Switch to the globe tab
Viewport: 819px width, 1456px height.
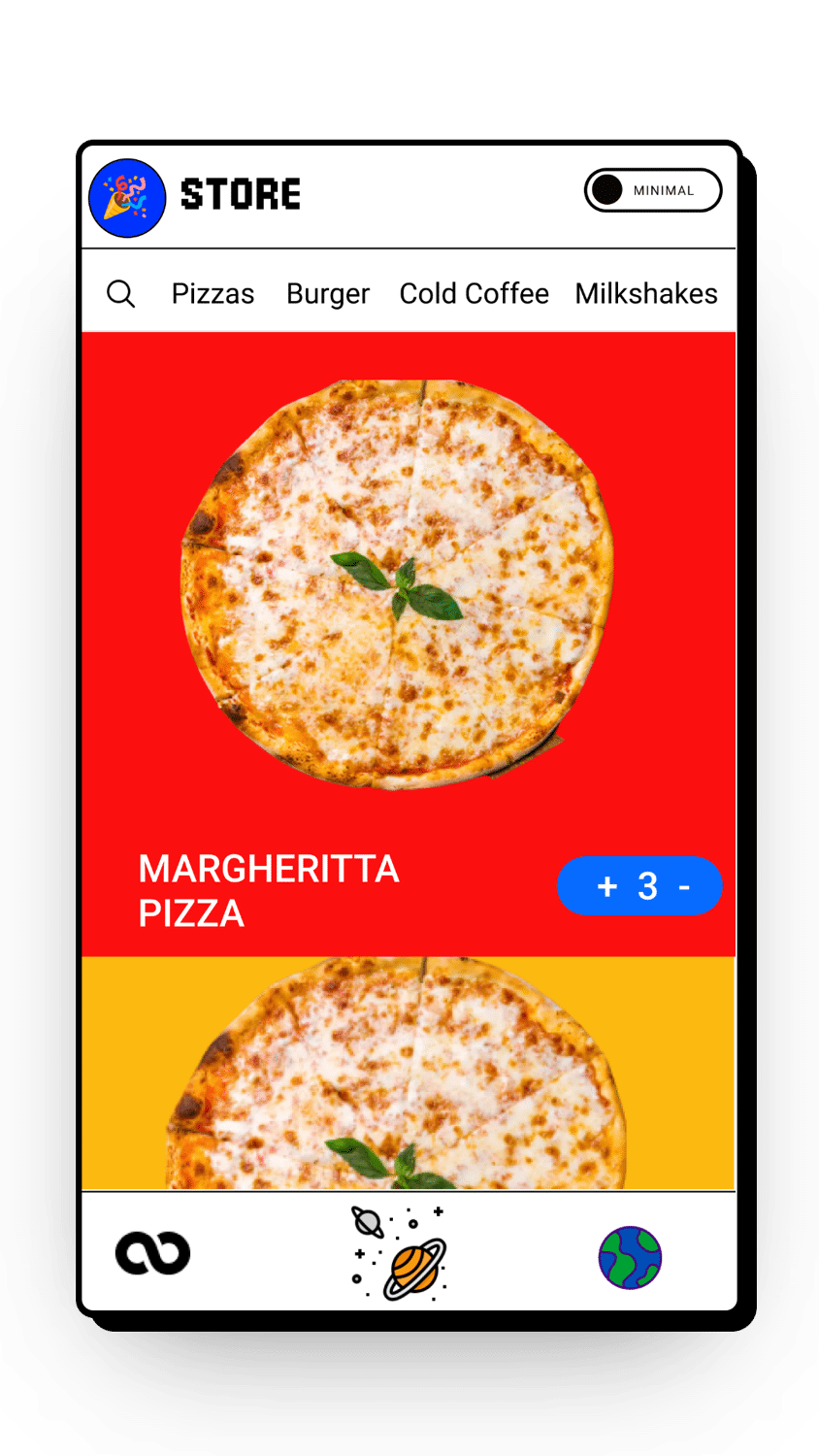pyautogui.click(x=630, y=1257)
